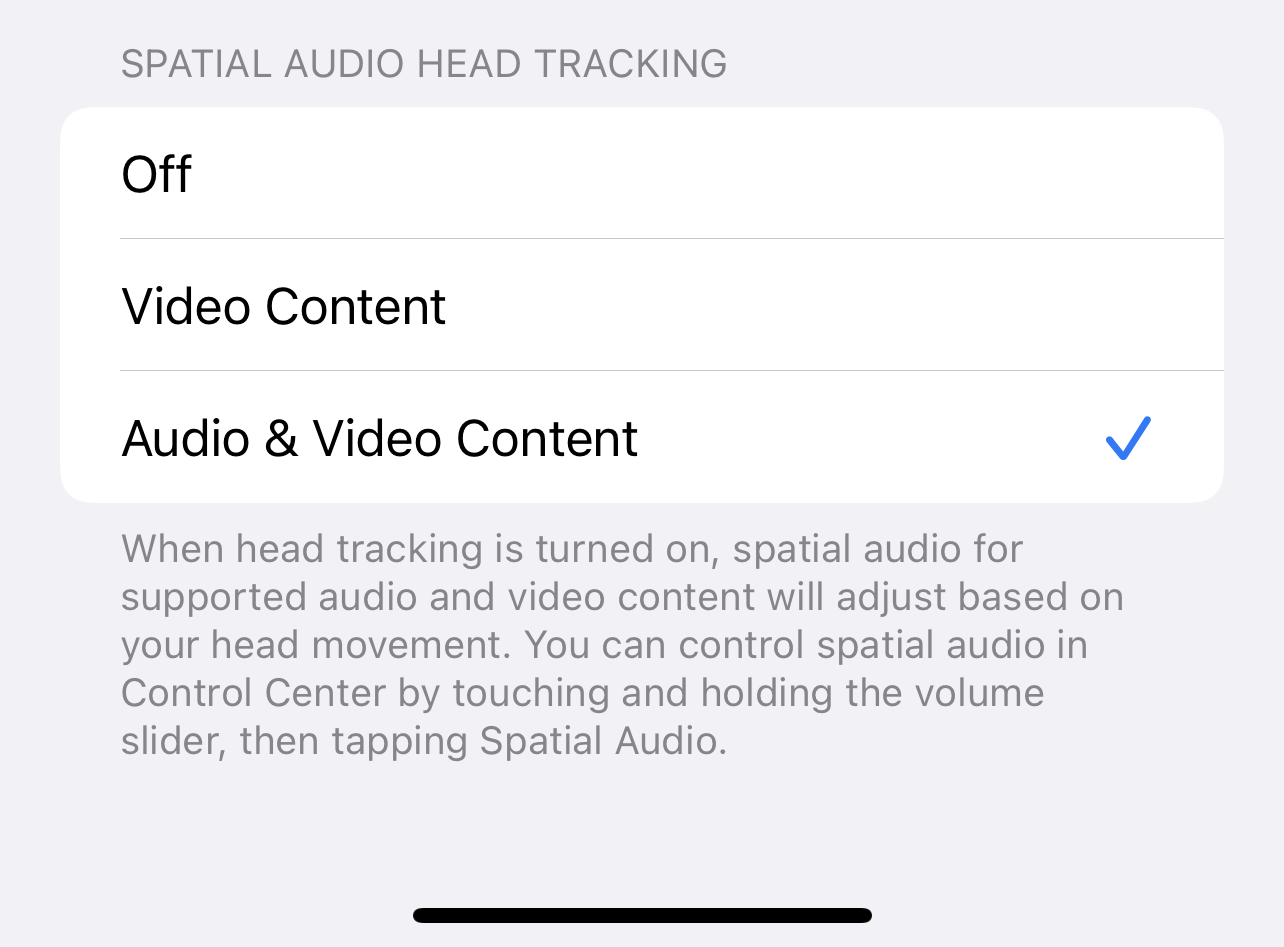Viewport: 1284px width, 947px height.
Task: Choose Audio & Video Content option
Action: [x=640, y=438]
